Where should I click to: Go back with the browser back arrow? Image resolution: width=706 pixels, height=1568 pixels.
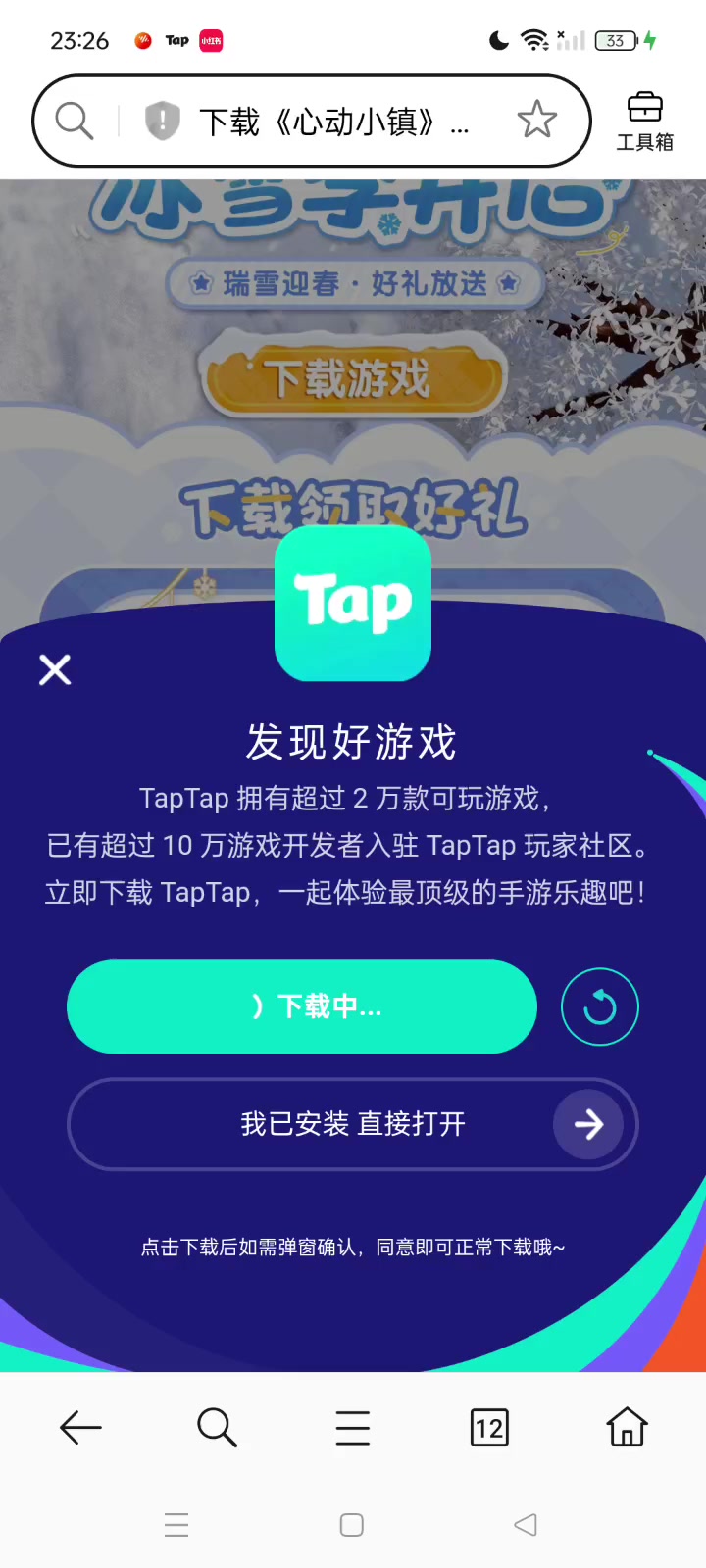80,1428
